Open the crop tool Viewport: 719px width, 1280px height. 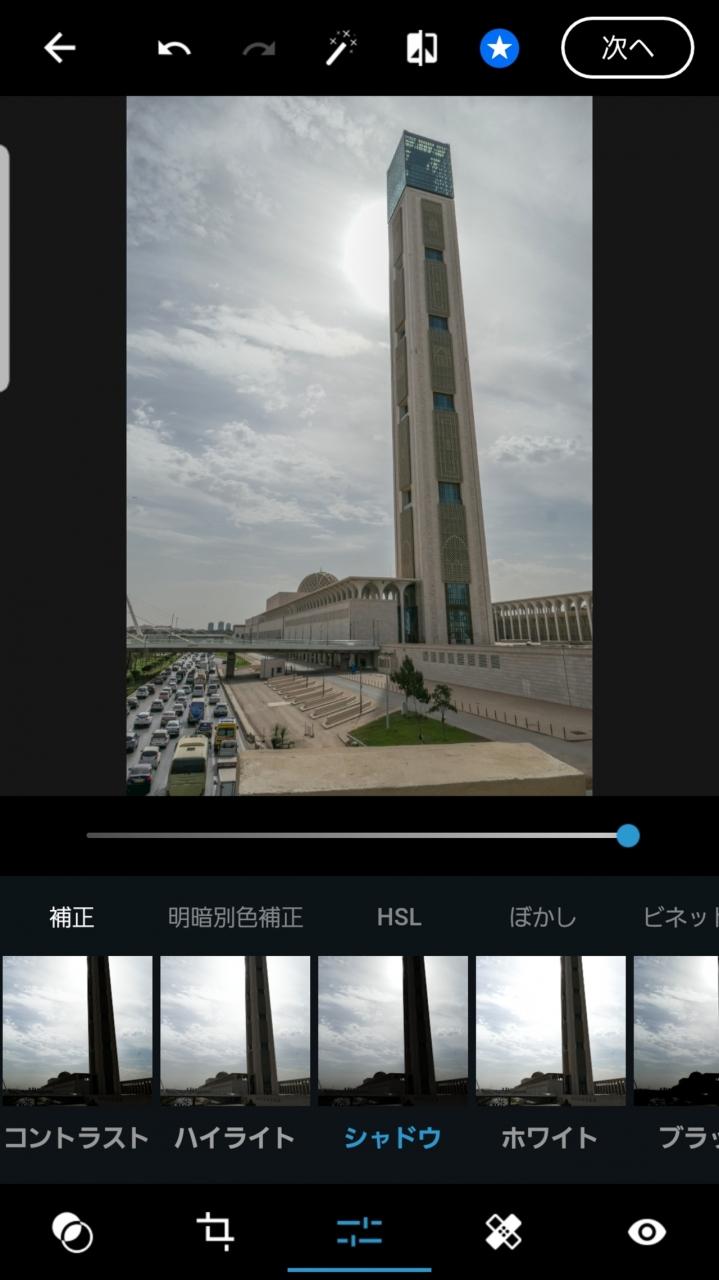point(215,1232)
